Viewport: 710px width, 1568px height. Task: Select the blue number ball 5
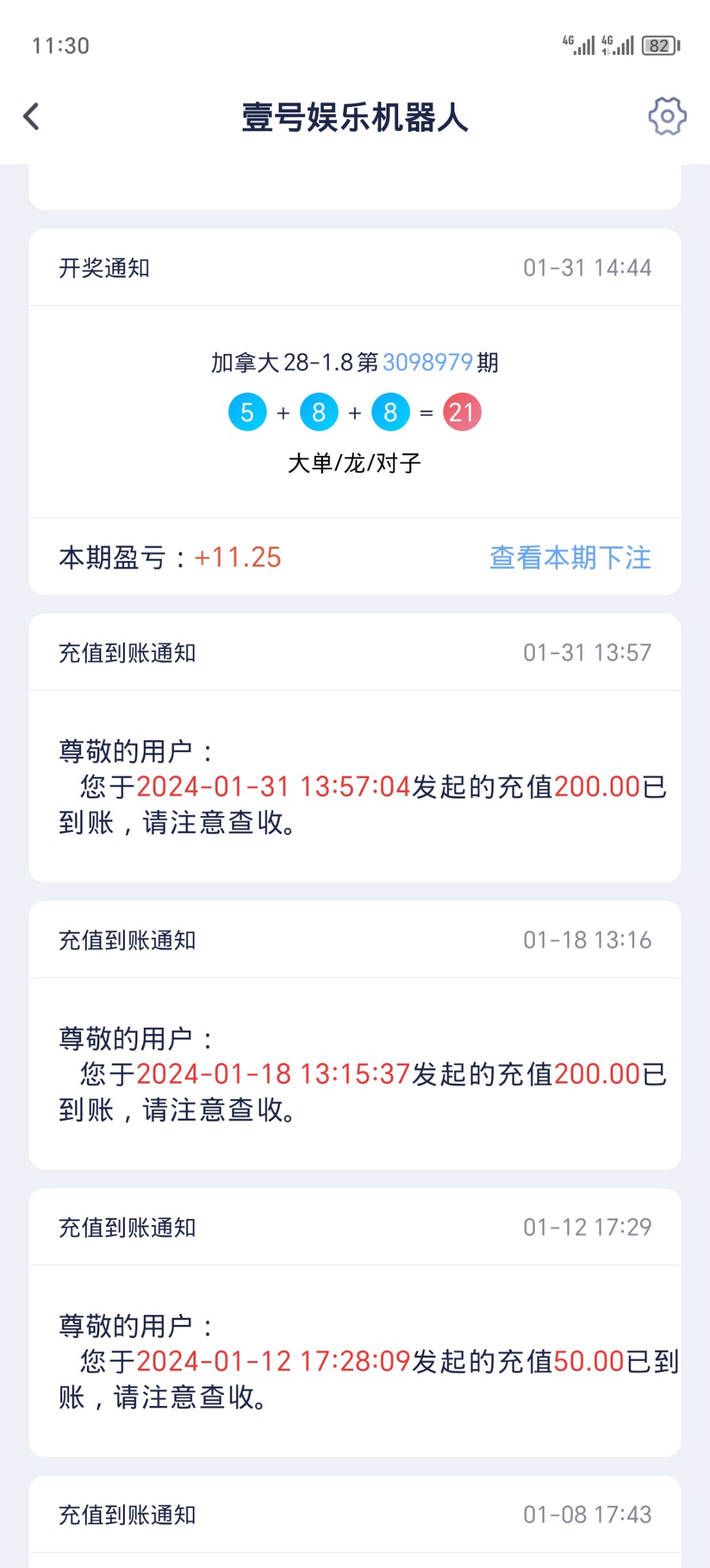tap(246, 411)
